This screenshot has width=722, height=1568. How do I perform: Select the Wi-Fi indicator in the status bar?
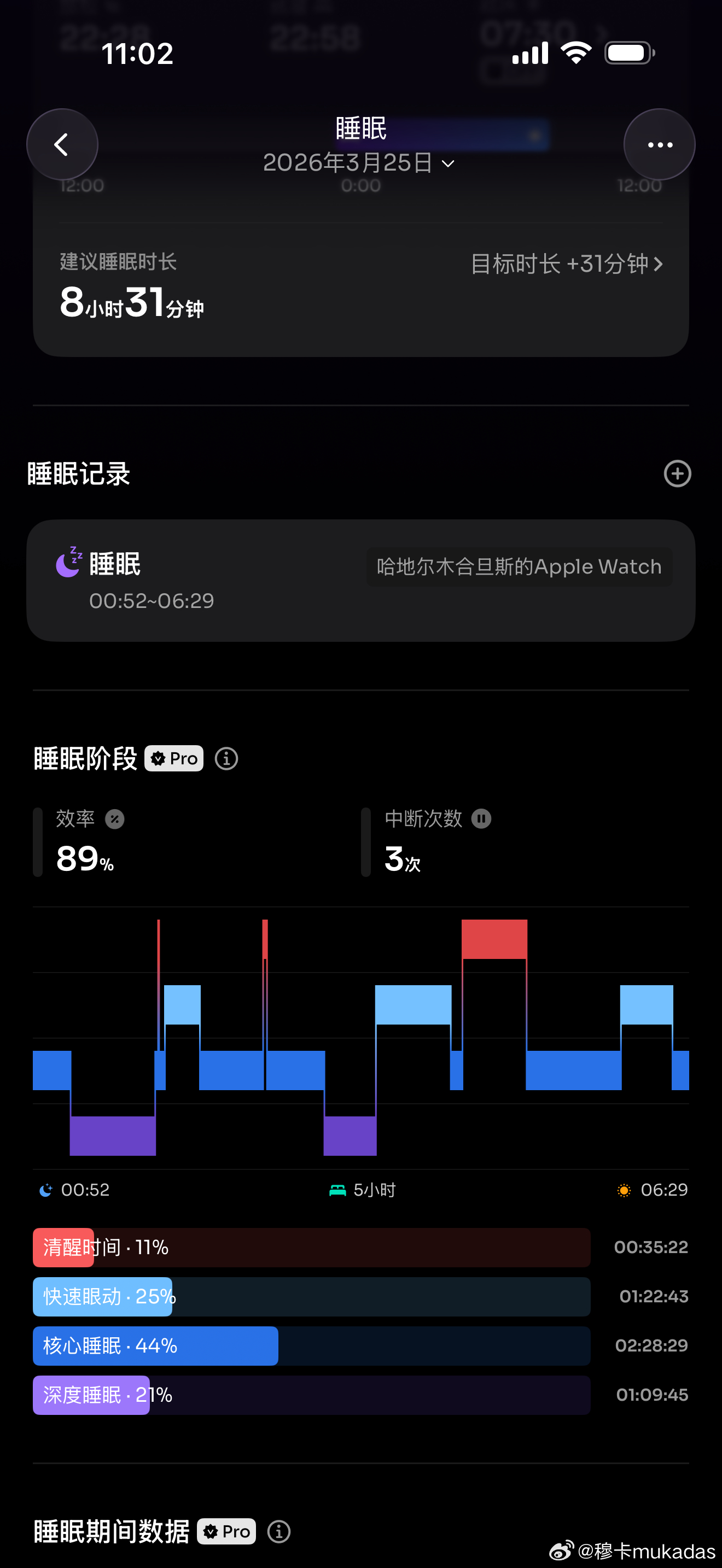[x=575, y=52]
